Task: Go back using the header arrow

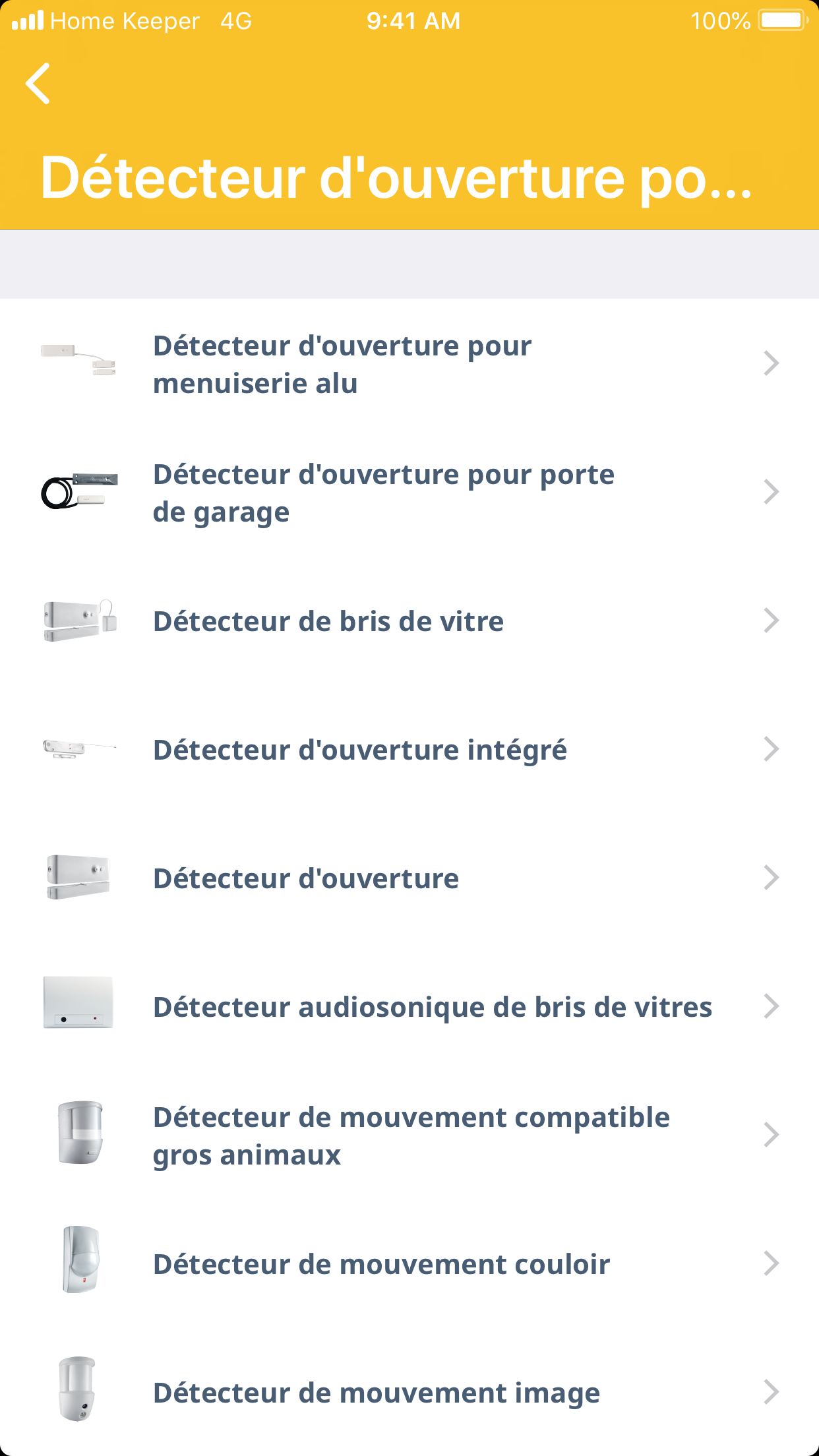Action: pyautogui.click(x=38, y=84)
